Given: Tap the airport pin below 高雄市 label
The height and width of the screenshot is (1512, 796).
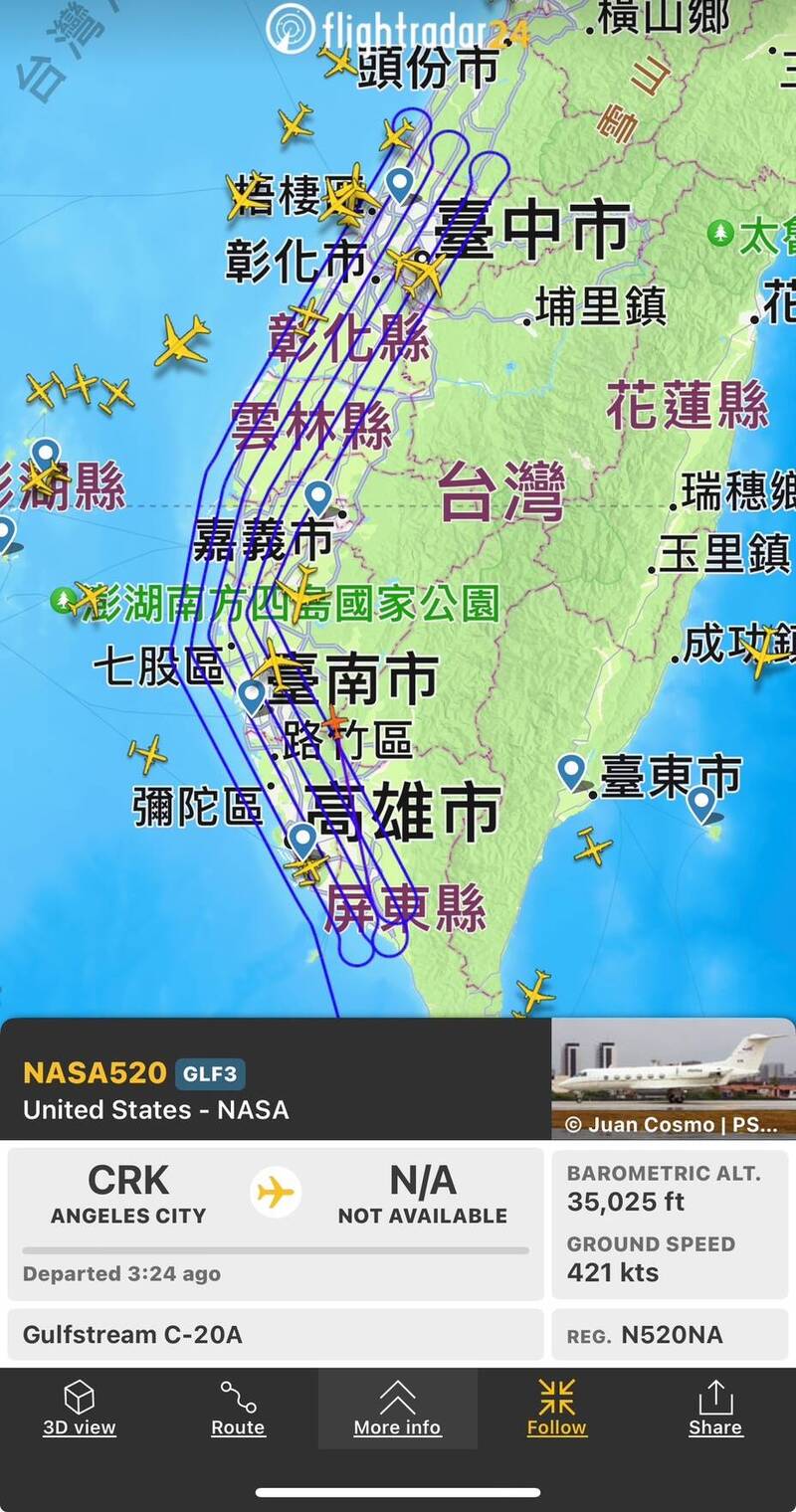Looking at the screenshot, I should [x=302, y=842].
